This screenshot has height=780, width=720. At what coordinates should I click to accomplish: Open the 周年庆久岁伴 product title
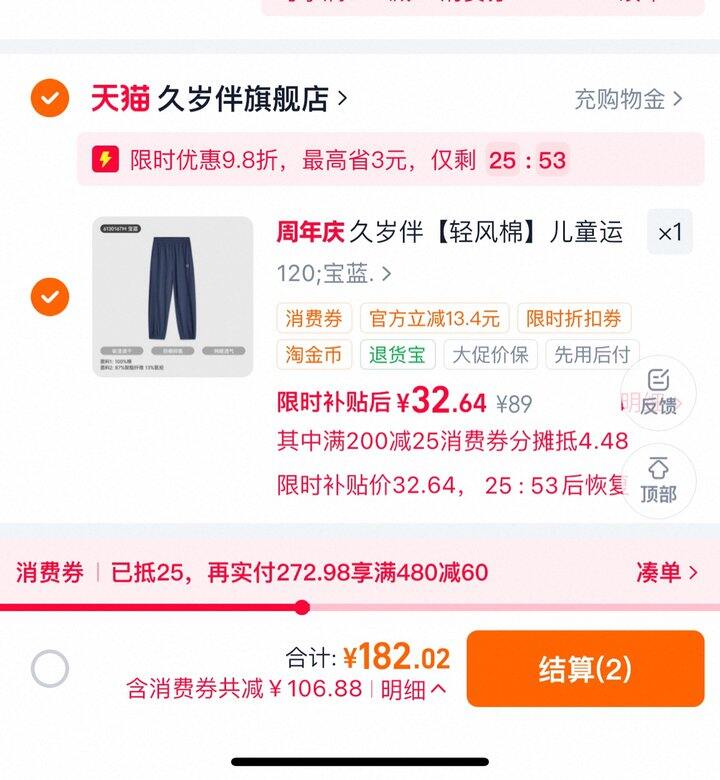tap(450, 232)
